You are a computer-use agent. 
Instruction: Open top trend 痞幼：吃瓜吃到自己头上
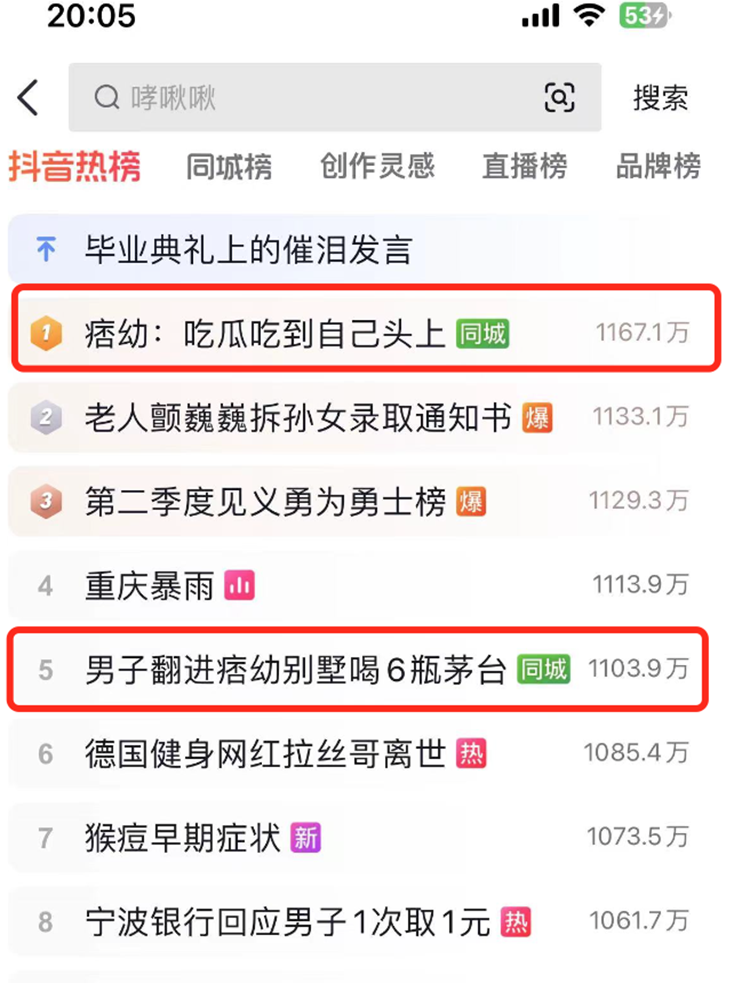click(265, 333)
